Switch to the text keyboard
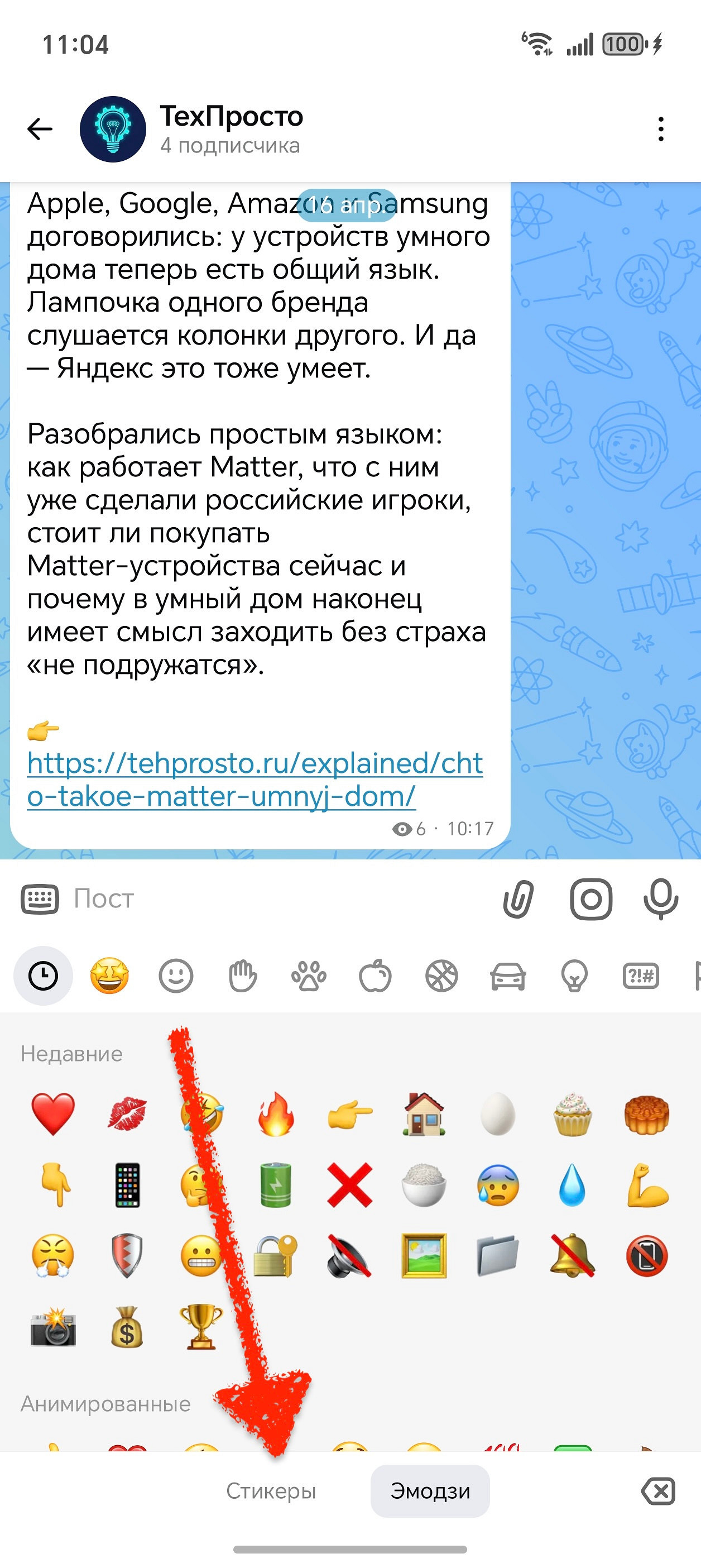Image resolution: width=701 pixels, height=1568 pixels. click(x=40, y=899)
